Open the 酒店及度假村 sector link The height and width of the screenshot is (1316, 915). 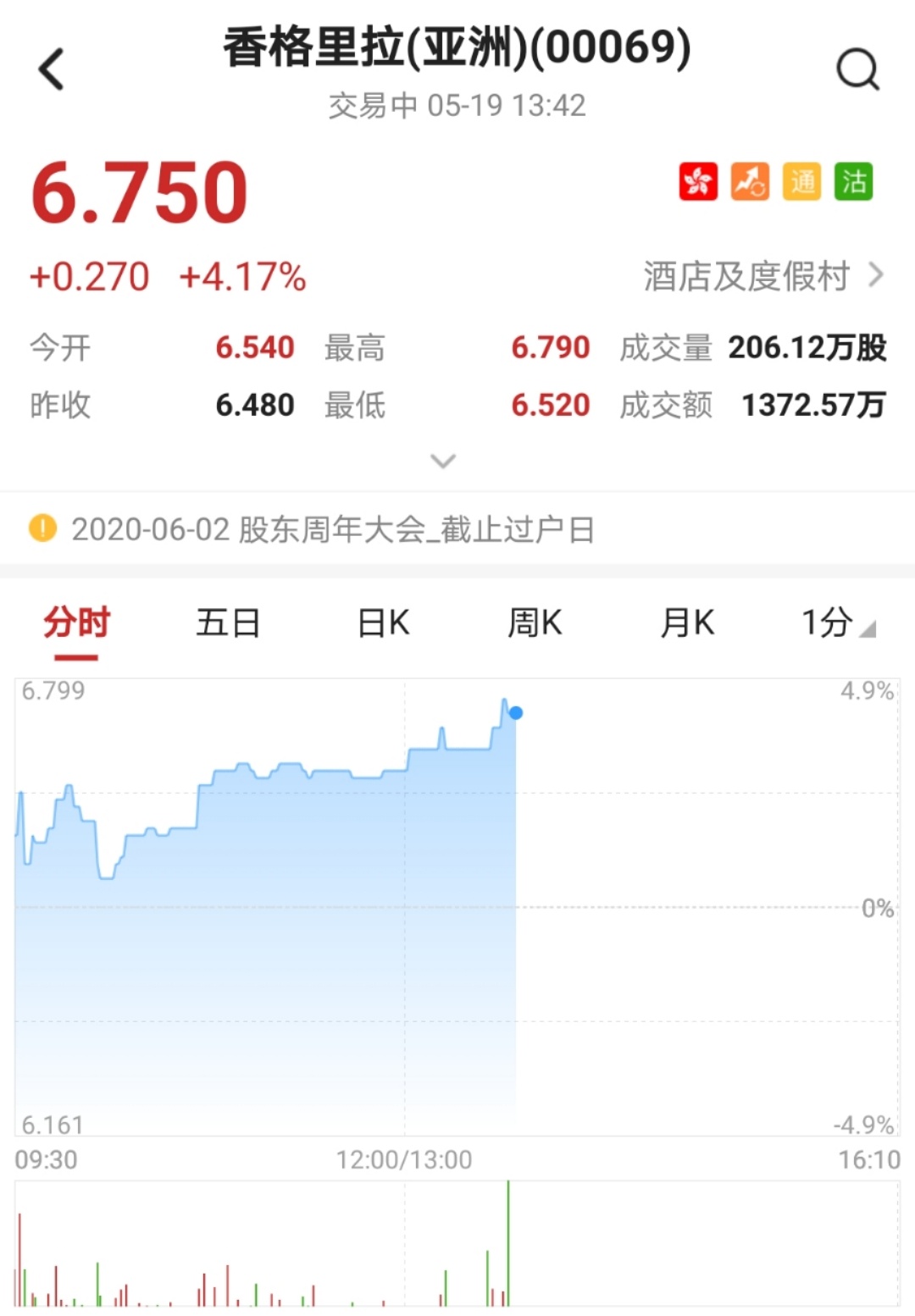pyautogui.click(x=762, y=276)
